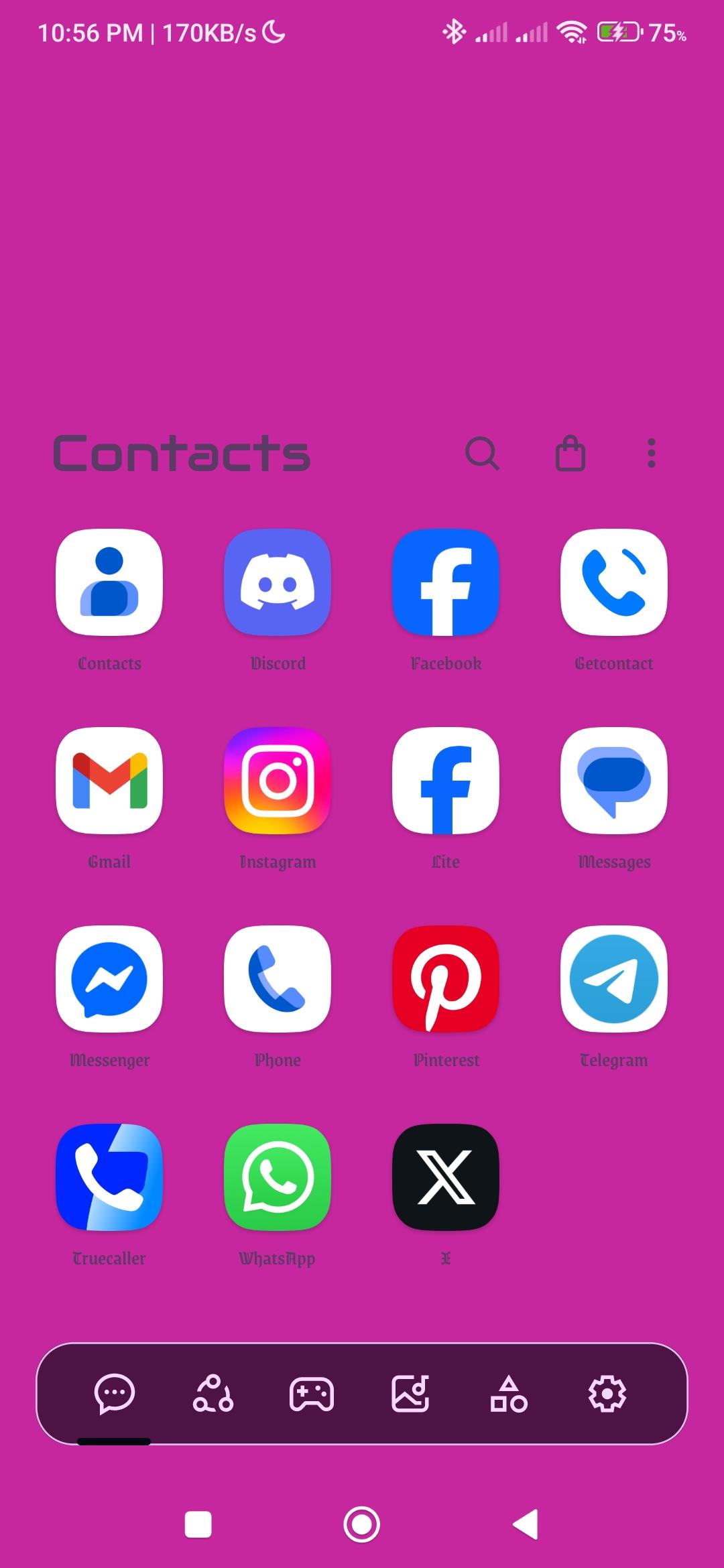The width and height of the screenshot is (724, 1568).
Task: Open the X app
Action: tap(446, 1177)
